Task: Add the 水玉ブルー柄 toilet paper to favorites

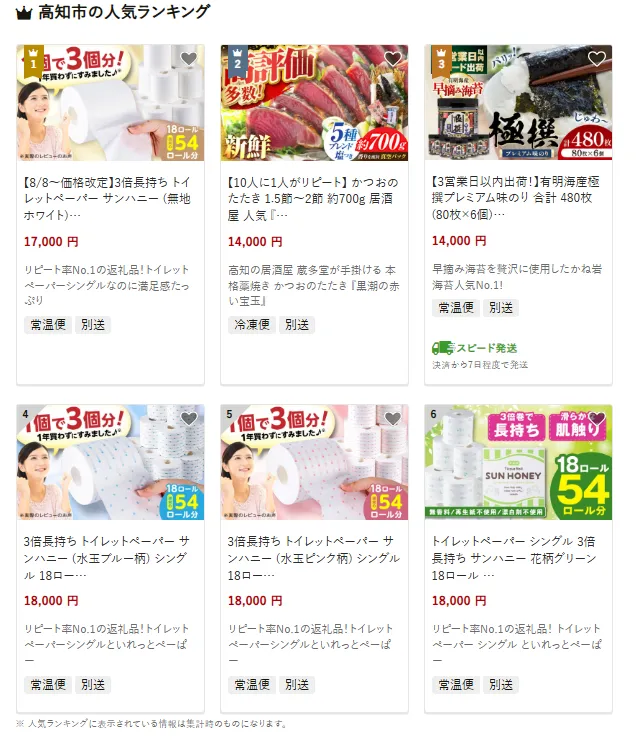Action: point(189,419)
